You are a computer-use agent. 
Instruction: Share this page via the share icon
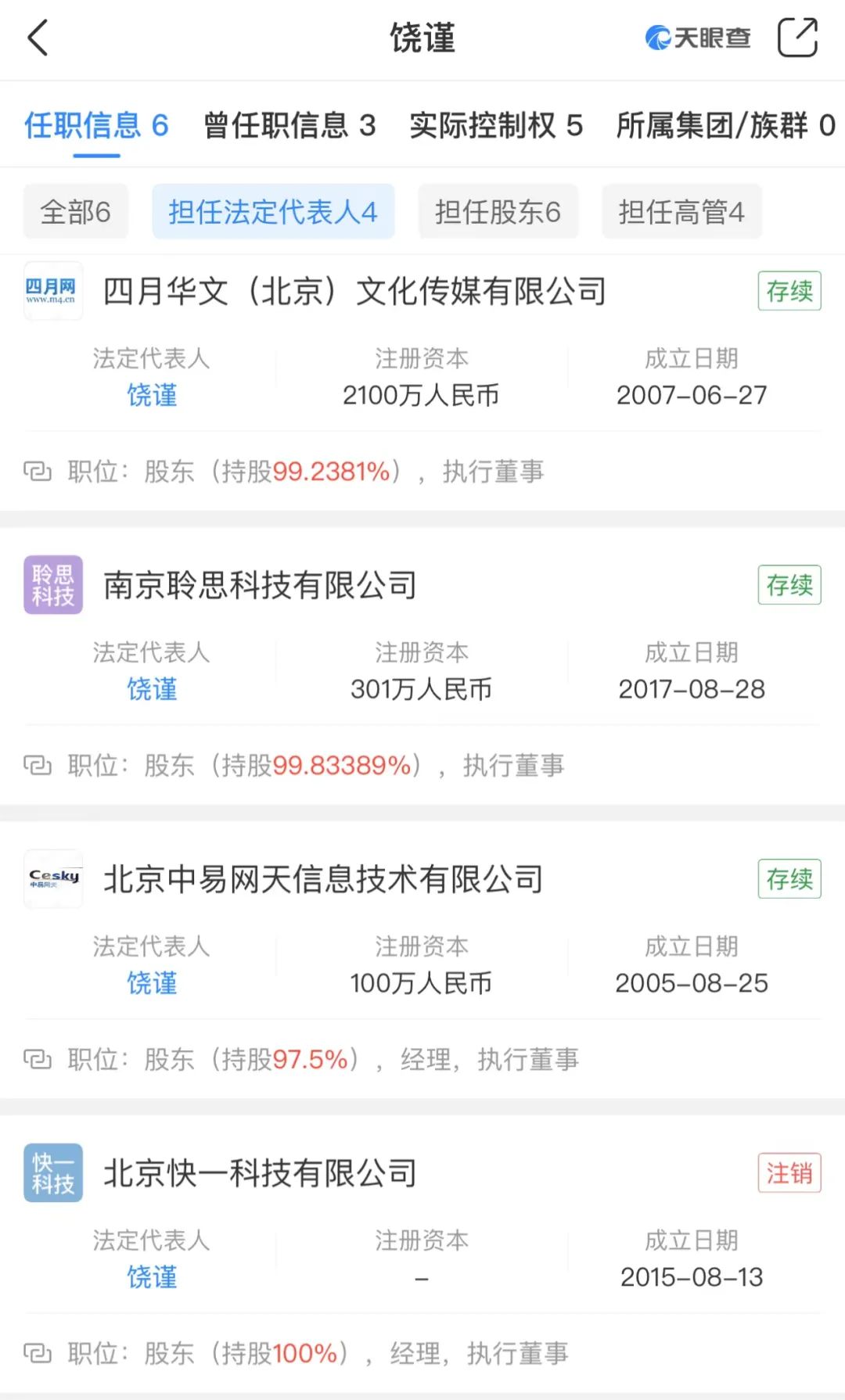point(797,38)
